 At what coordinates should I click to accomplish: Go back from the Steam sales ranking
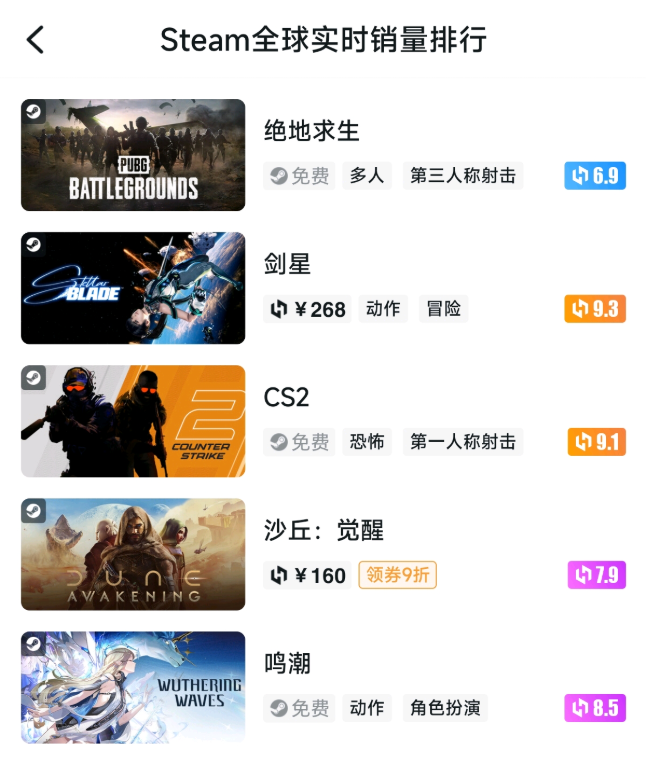(x=36, y=40)
